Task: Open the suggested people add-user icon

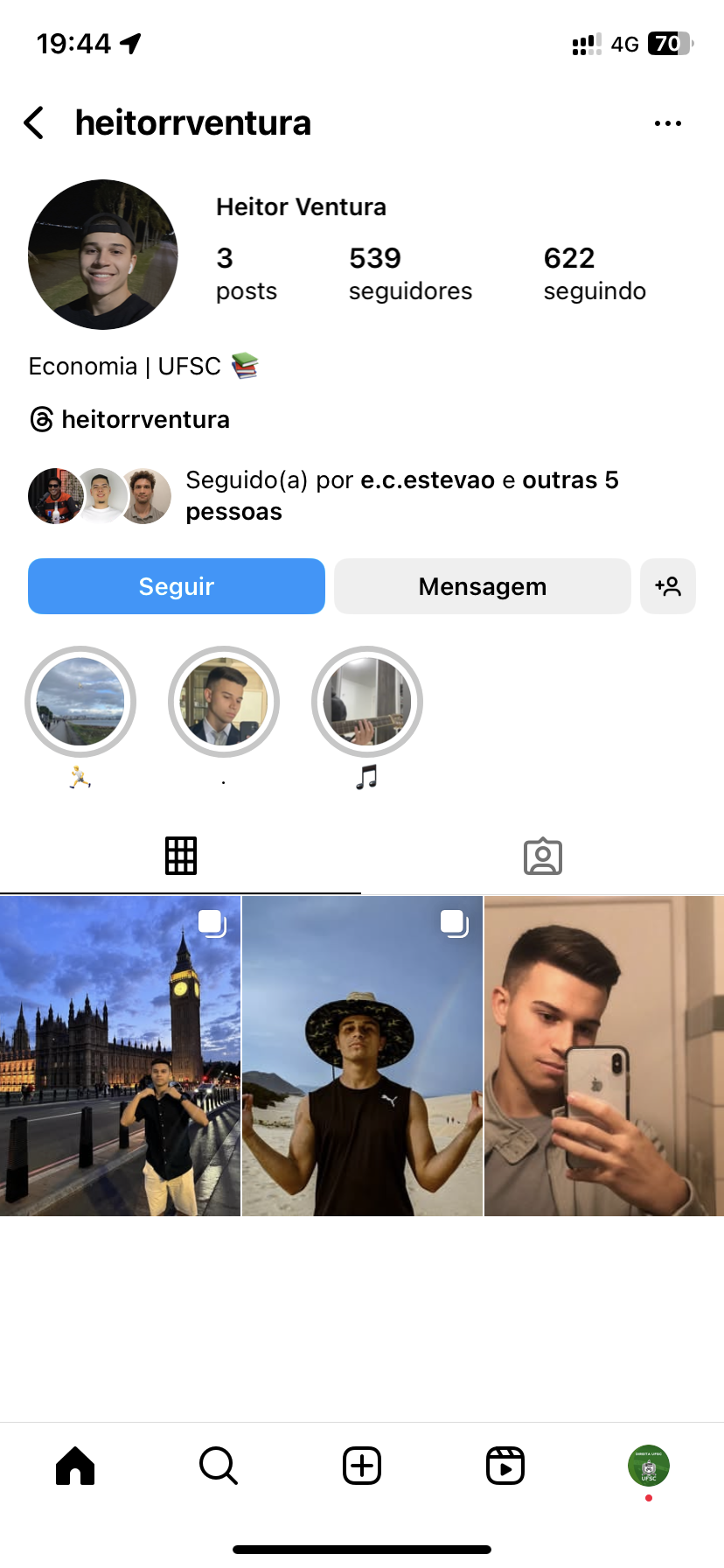Action: click(668, 586)
